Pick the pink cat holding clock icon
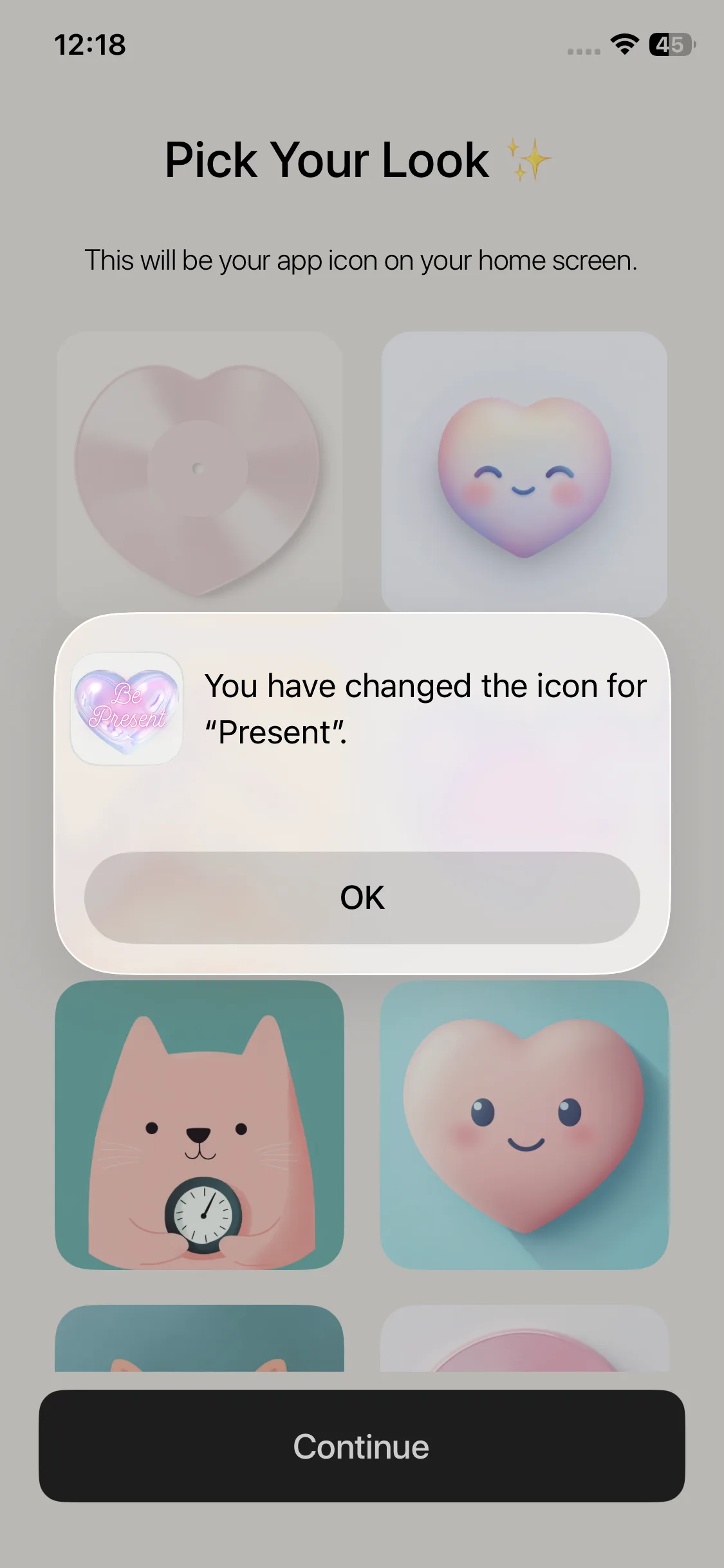The width and height of the screenshot is (724, 1568). (199, 1125)
